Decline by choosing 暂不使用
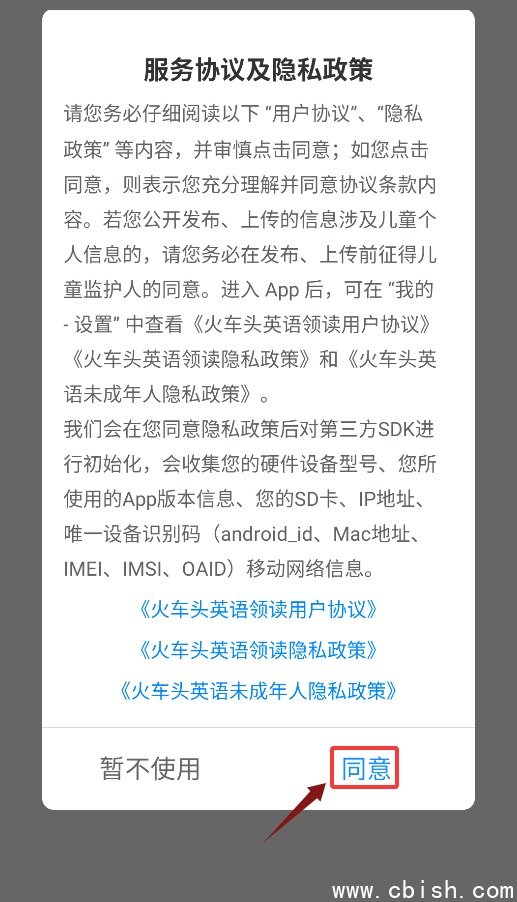Screen dimensions: 517x902 pyautogui.click(x=150, y=769)
